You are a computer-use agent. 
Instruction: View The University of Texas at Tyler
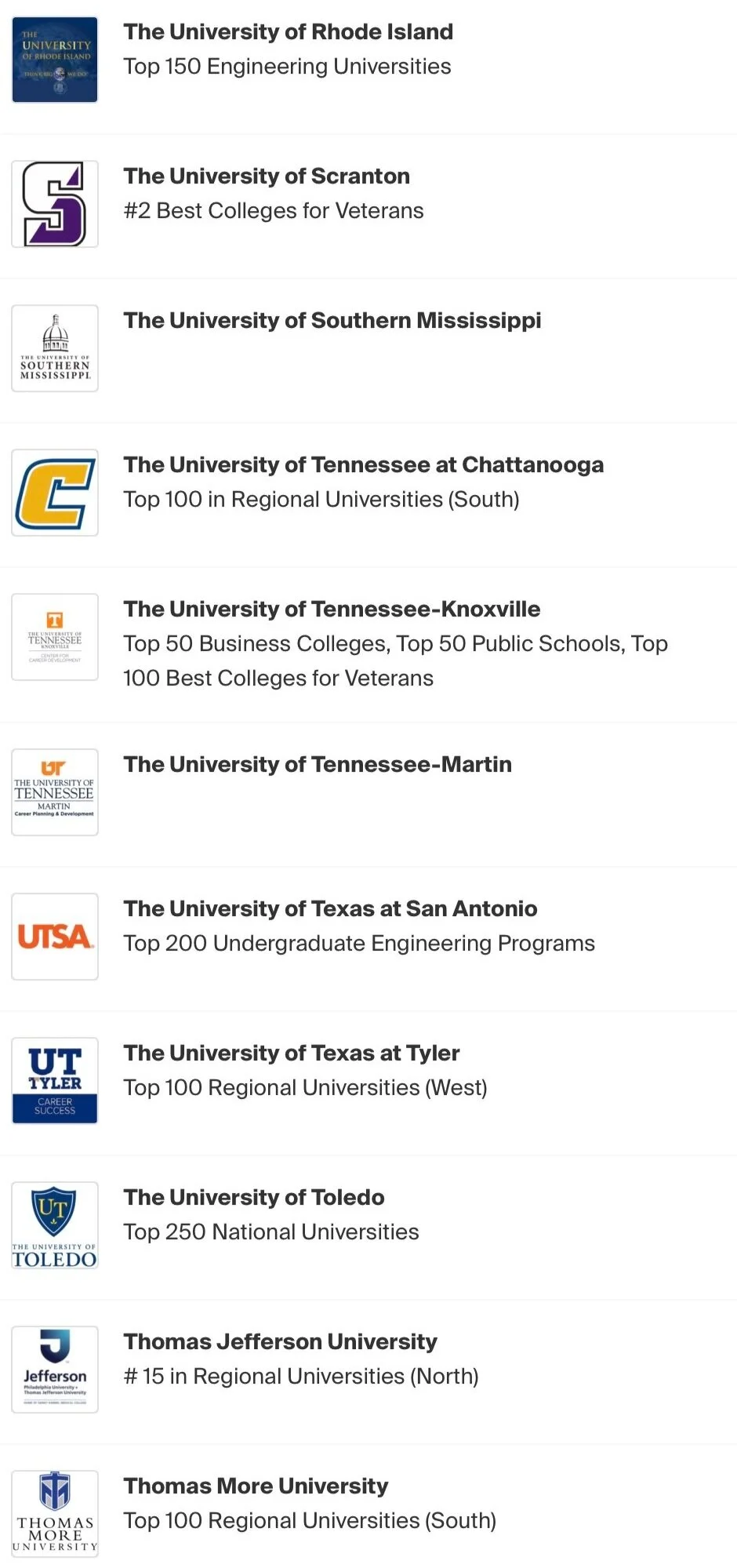[x=291, y=1054]
